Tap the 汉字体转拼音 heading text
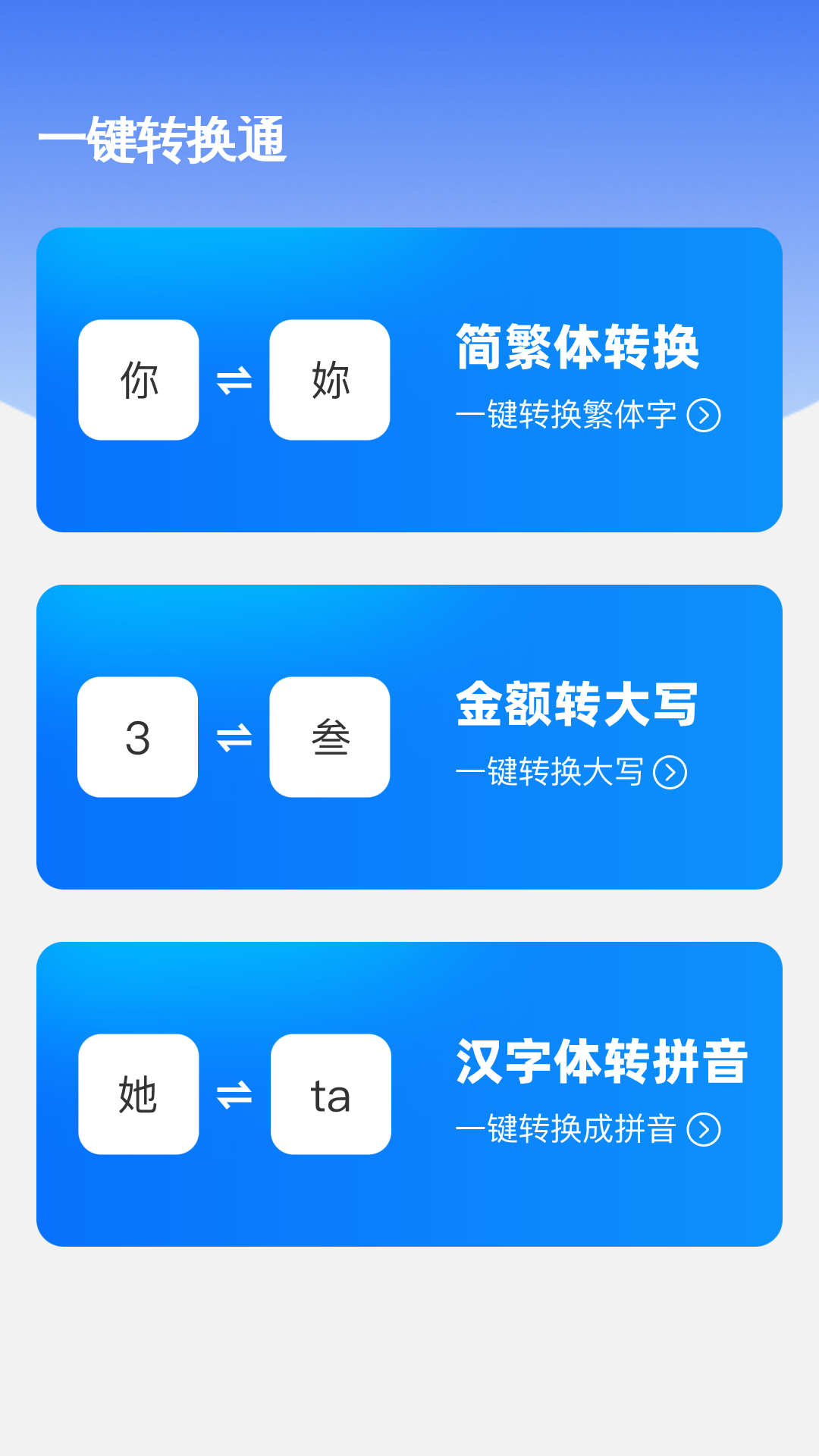819x1456 pixels. [601, 1059]
